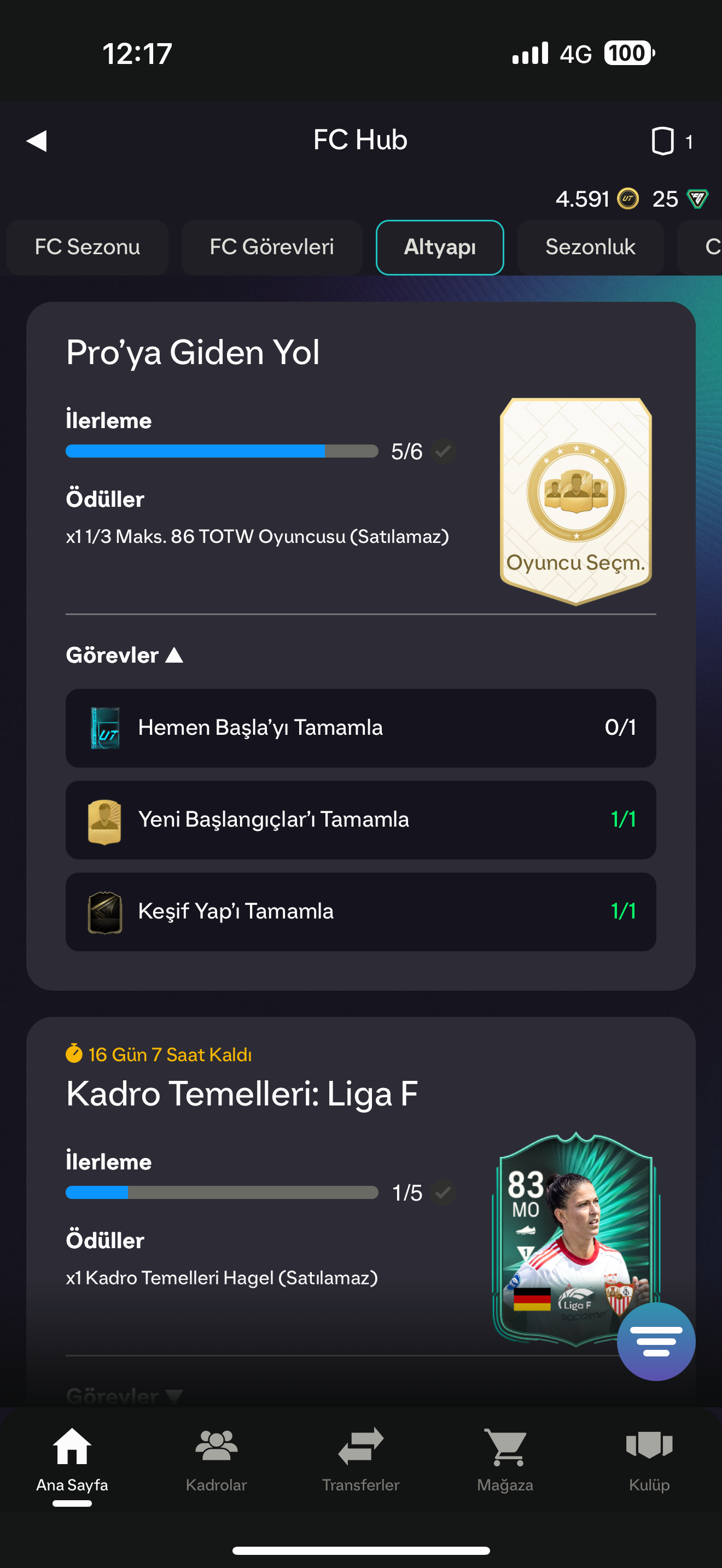Image resolution: width=722 pixels, height=1568 pixels.
Task: Switch to the FC Sezonu tab
Action: pyautogui.click(x=87, y=247)
